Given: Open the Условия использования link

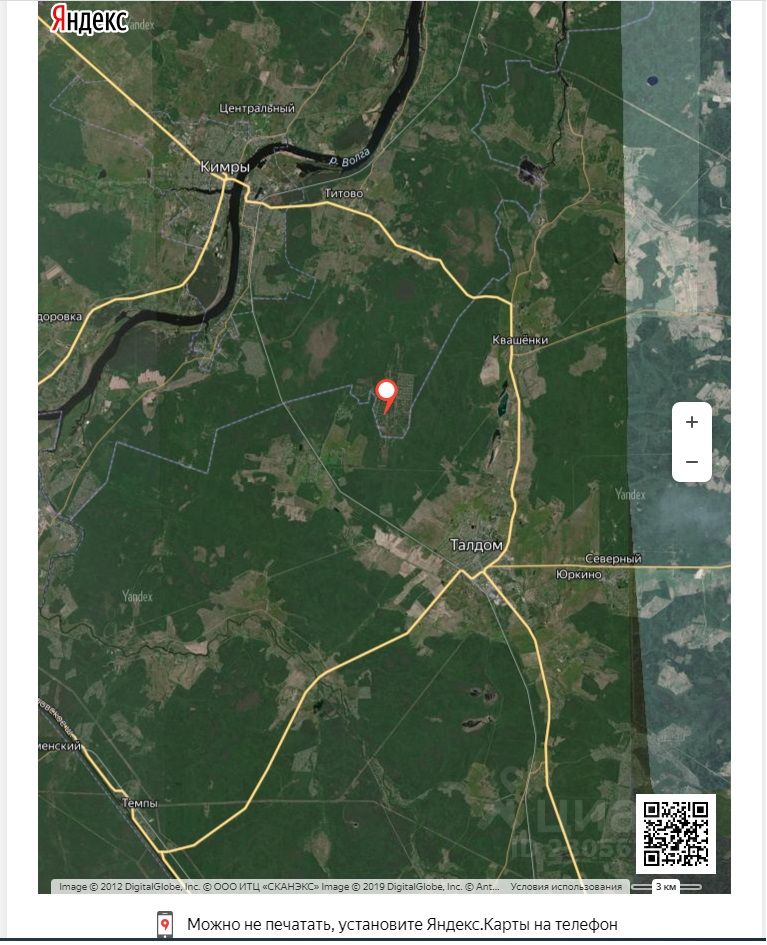Looking at the screenshot, I should point(565,887).
